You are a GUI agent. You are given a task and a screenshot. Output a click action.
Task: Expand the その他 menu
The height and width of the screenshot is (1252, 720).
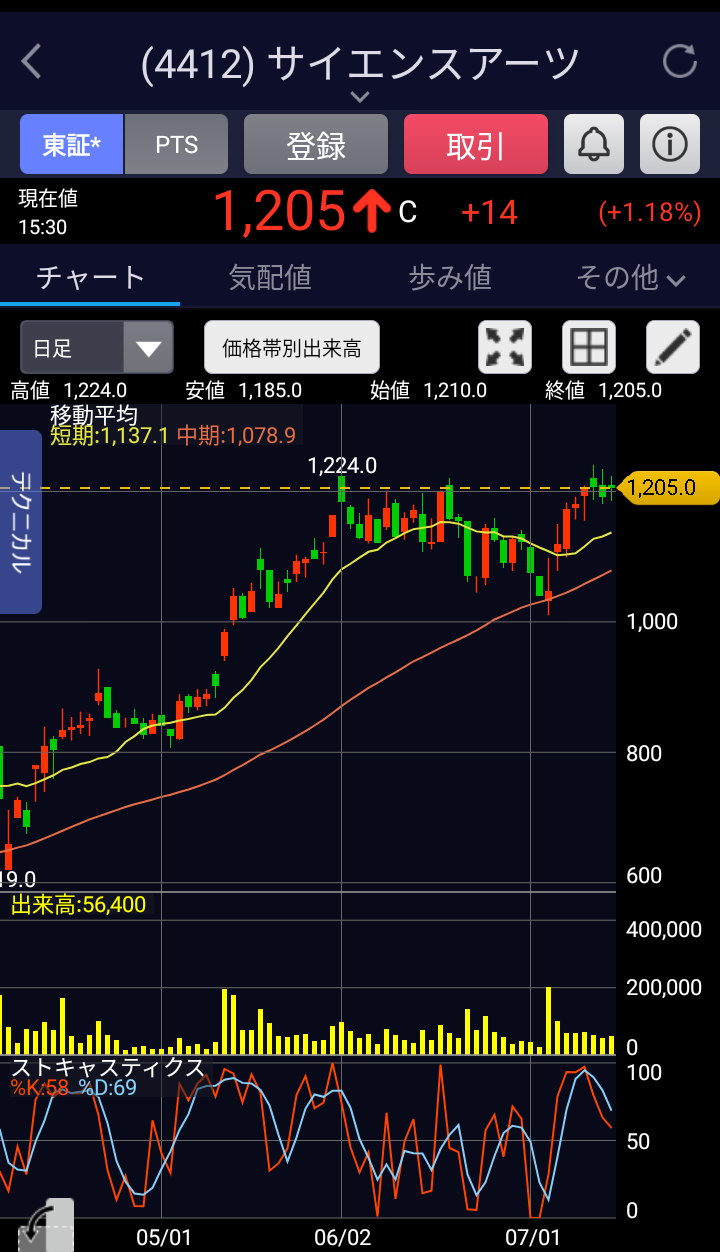630,277
